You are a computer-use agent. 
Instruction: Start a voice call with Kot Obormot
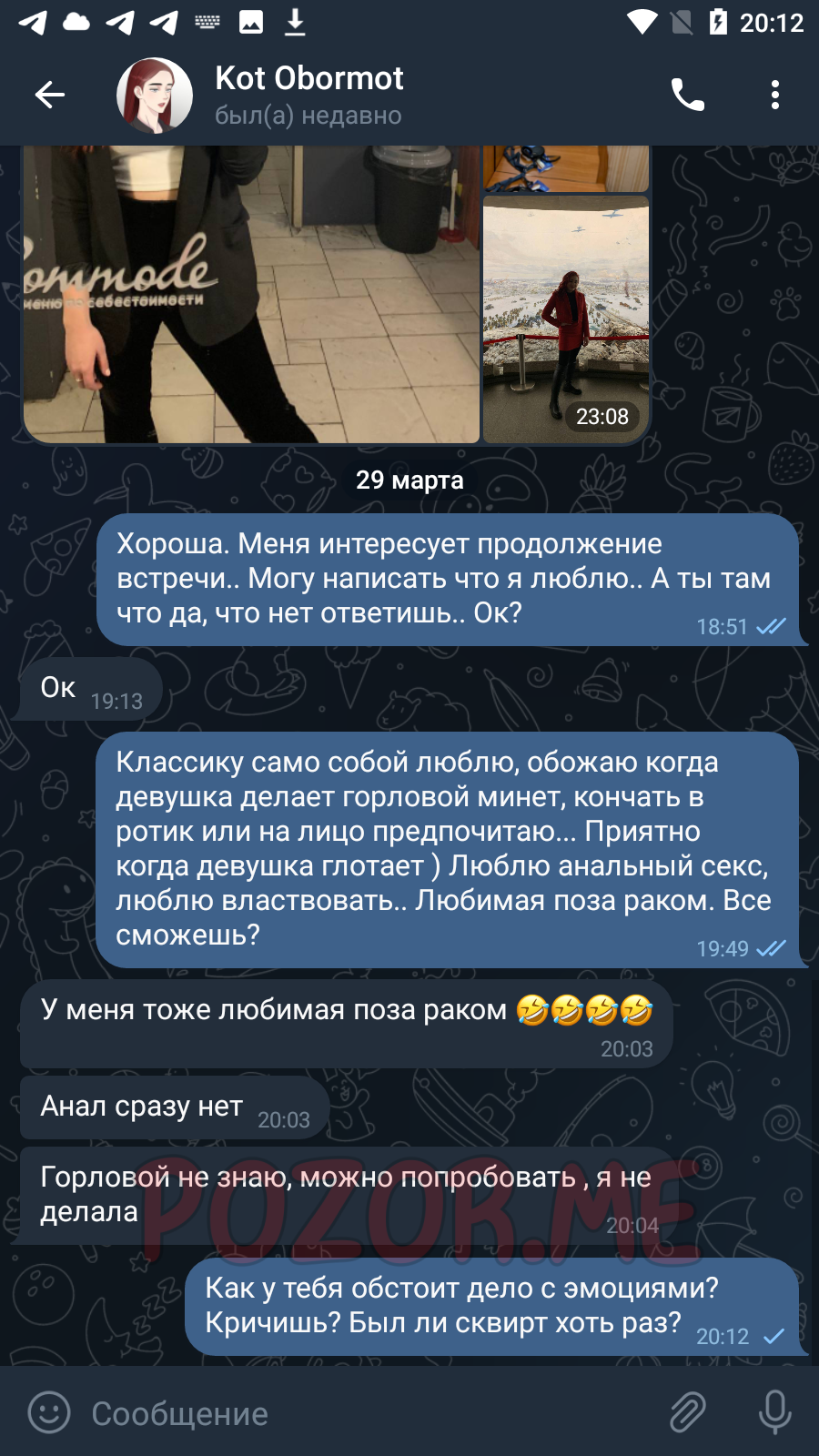(687, 95)
